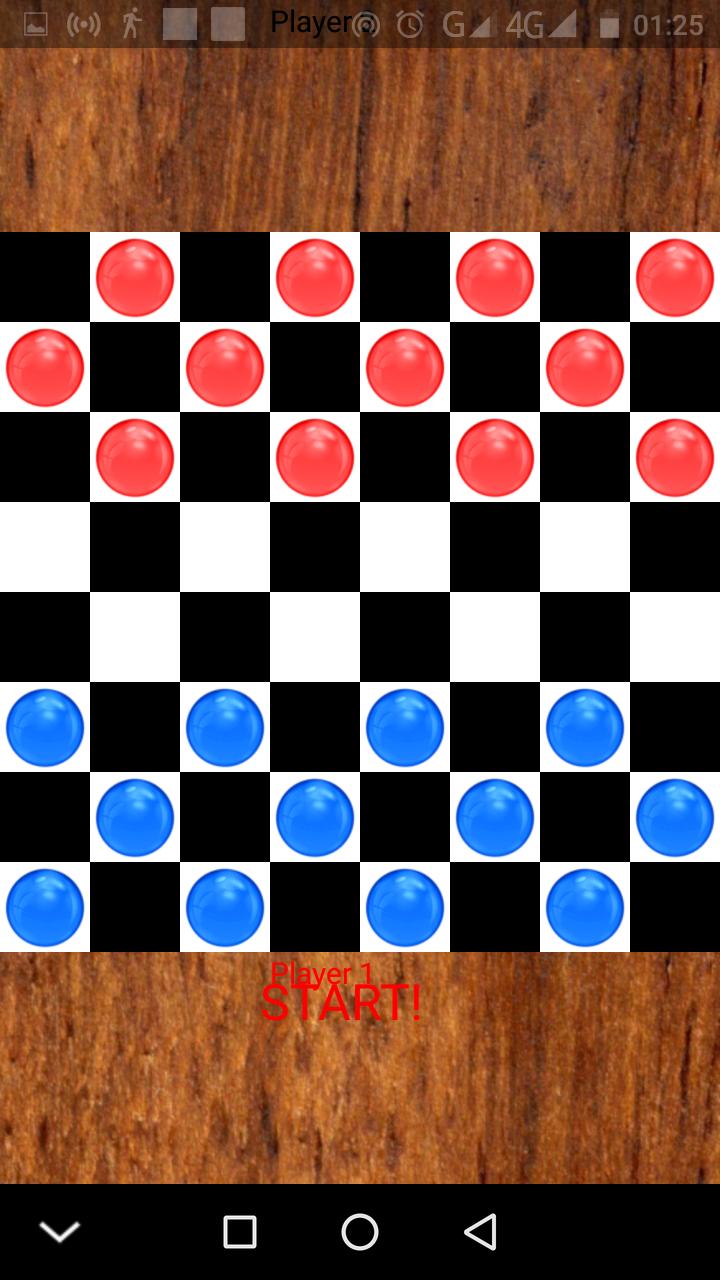Screen dimensions: 720x1280
Task: Open the recent apps overview
Action: 240,1232
